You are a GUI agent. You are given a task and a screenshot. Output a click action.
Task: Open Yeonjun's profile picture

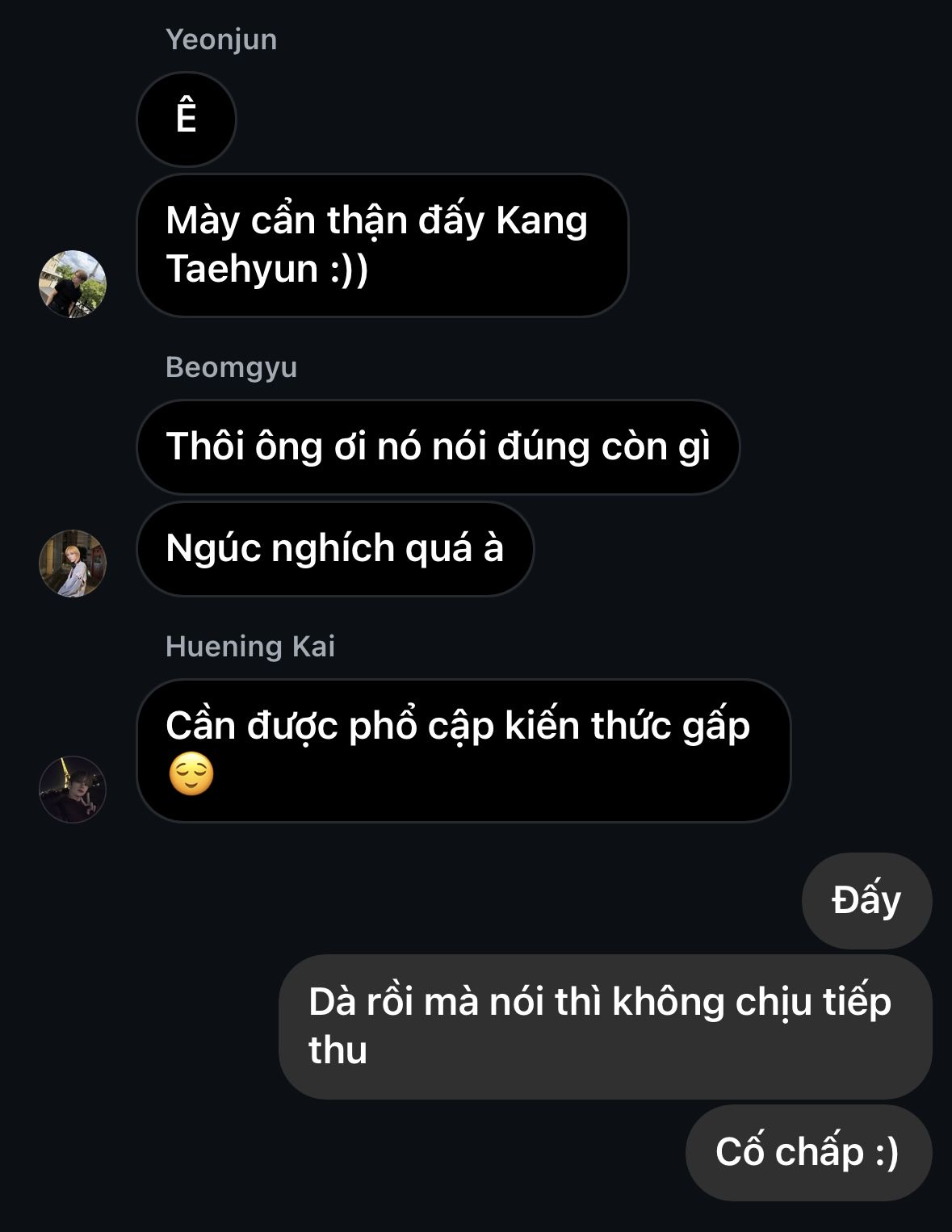tap(73, 284)
